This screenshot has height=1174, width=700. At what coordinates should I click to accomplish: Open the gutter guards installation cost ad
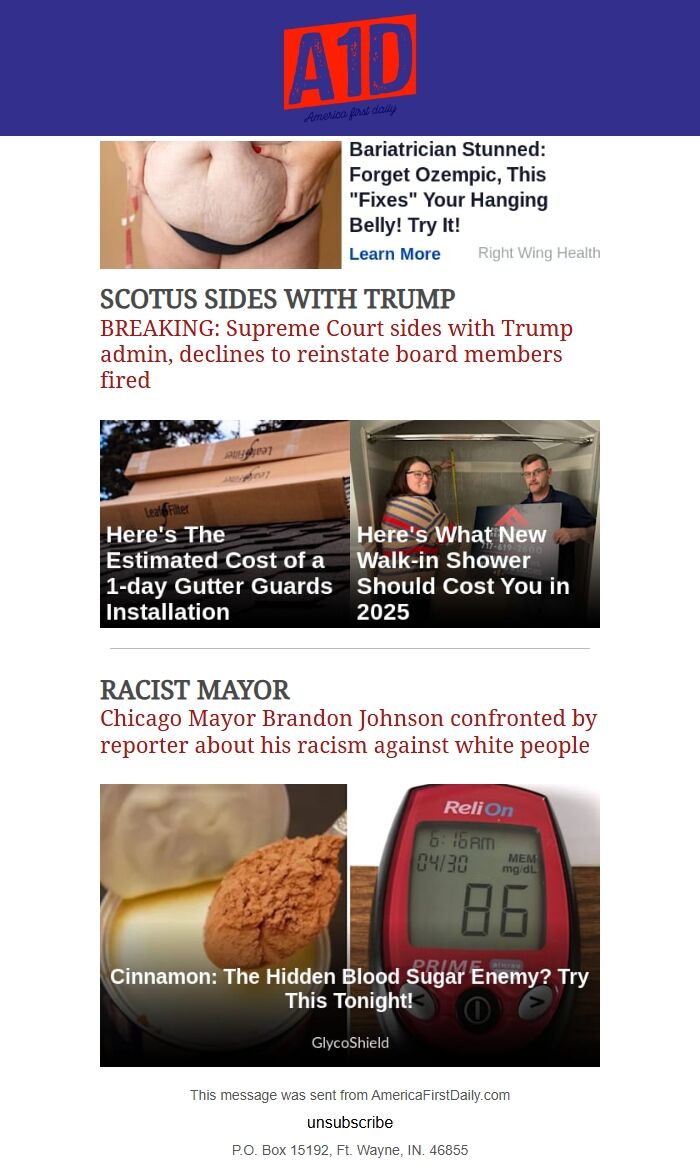click(x=224, y=524)
